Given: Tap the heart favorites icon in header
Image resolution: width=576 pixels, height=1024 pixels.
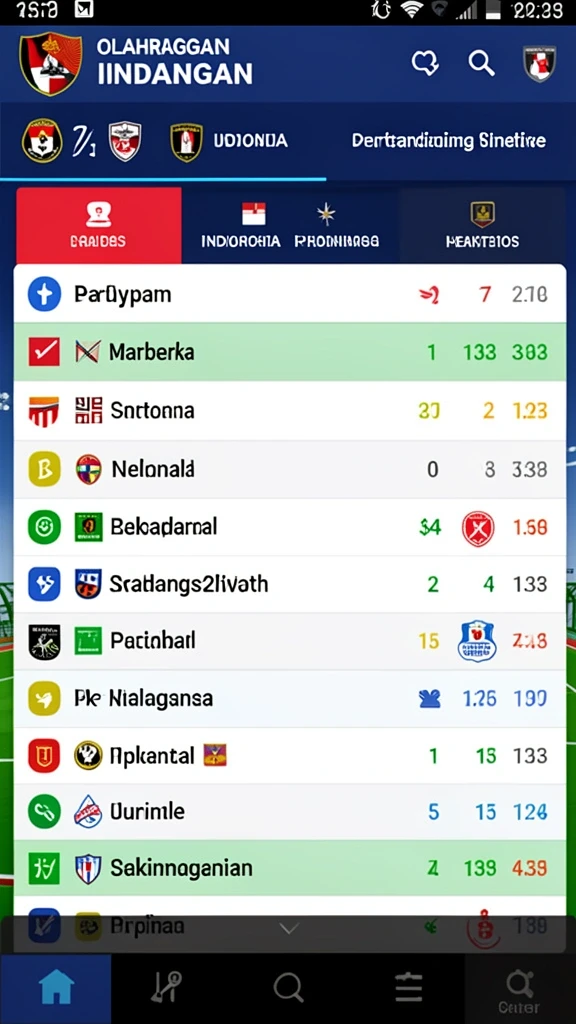Looking at the screenshot, I should pyautogui.click(x=425, y=63).
